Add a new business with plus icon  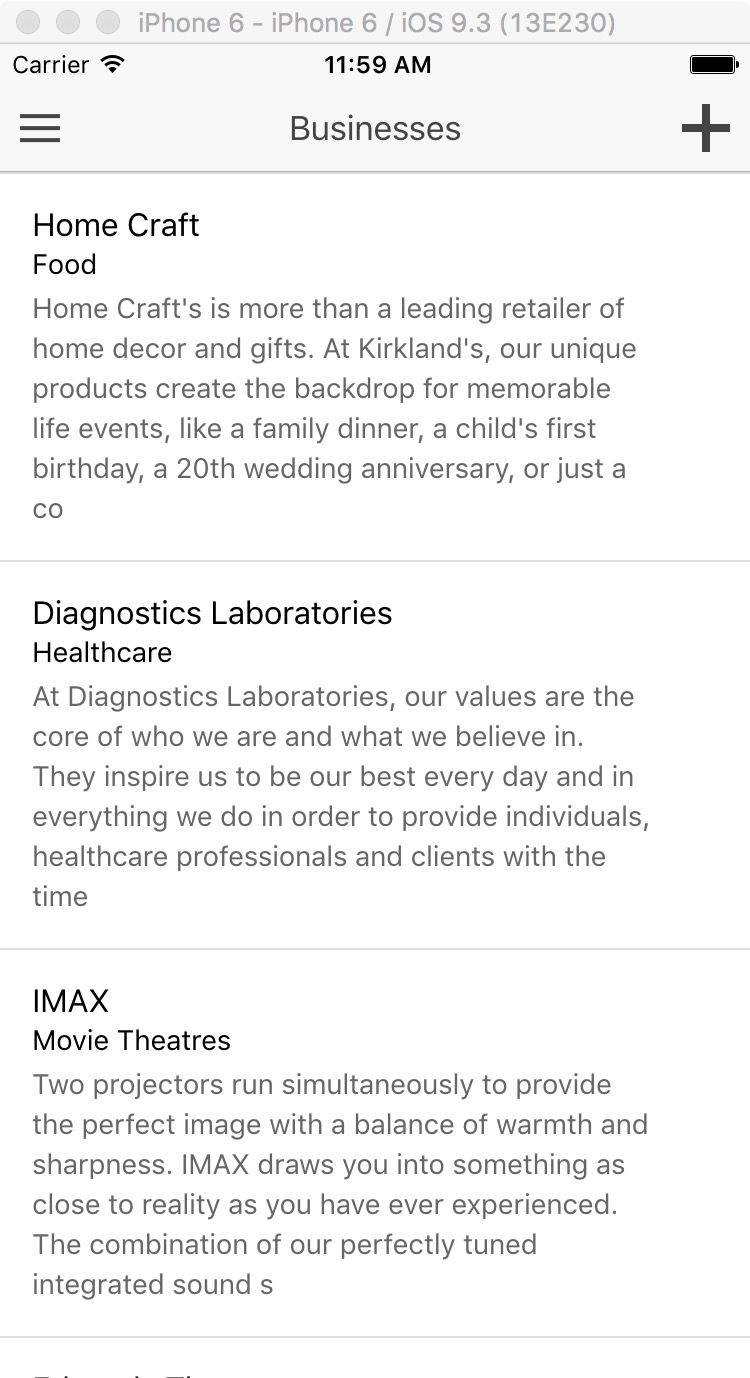click(705, 128)
